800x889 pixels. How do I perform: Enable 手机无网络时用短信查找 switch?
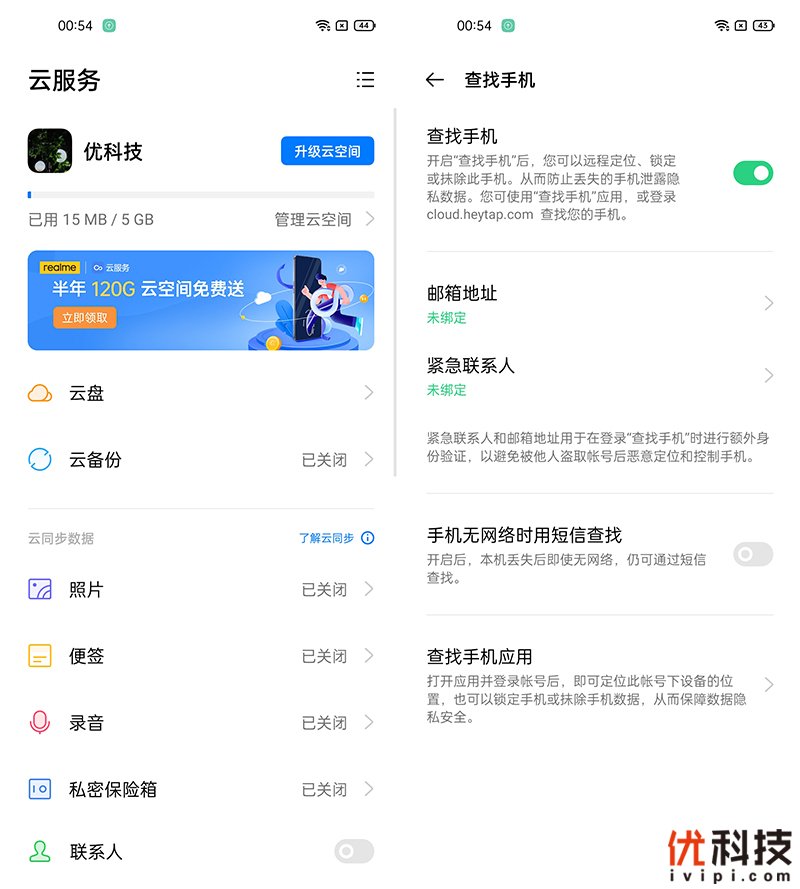tap(752, 554)
